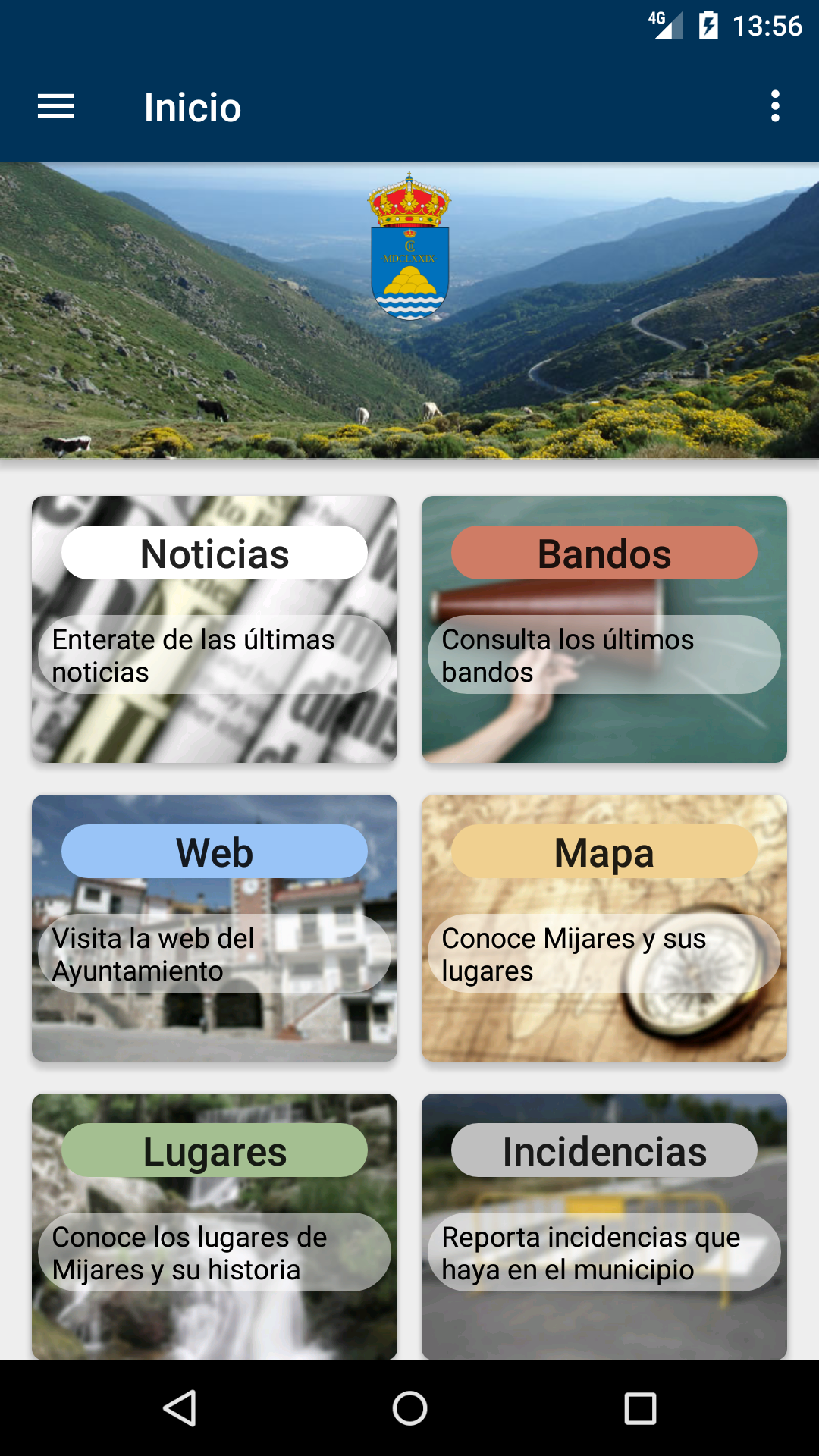Viewport: 819px width, 1456px height.
Task: Open the overflow menu
Action: coord(774,106)
